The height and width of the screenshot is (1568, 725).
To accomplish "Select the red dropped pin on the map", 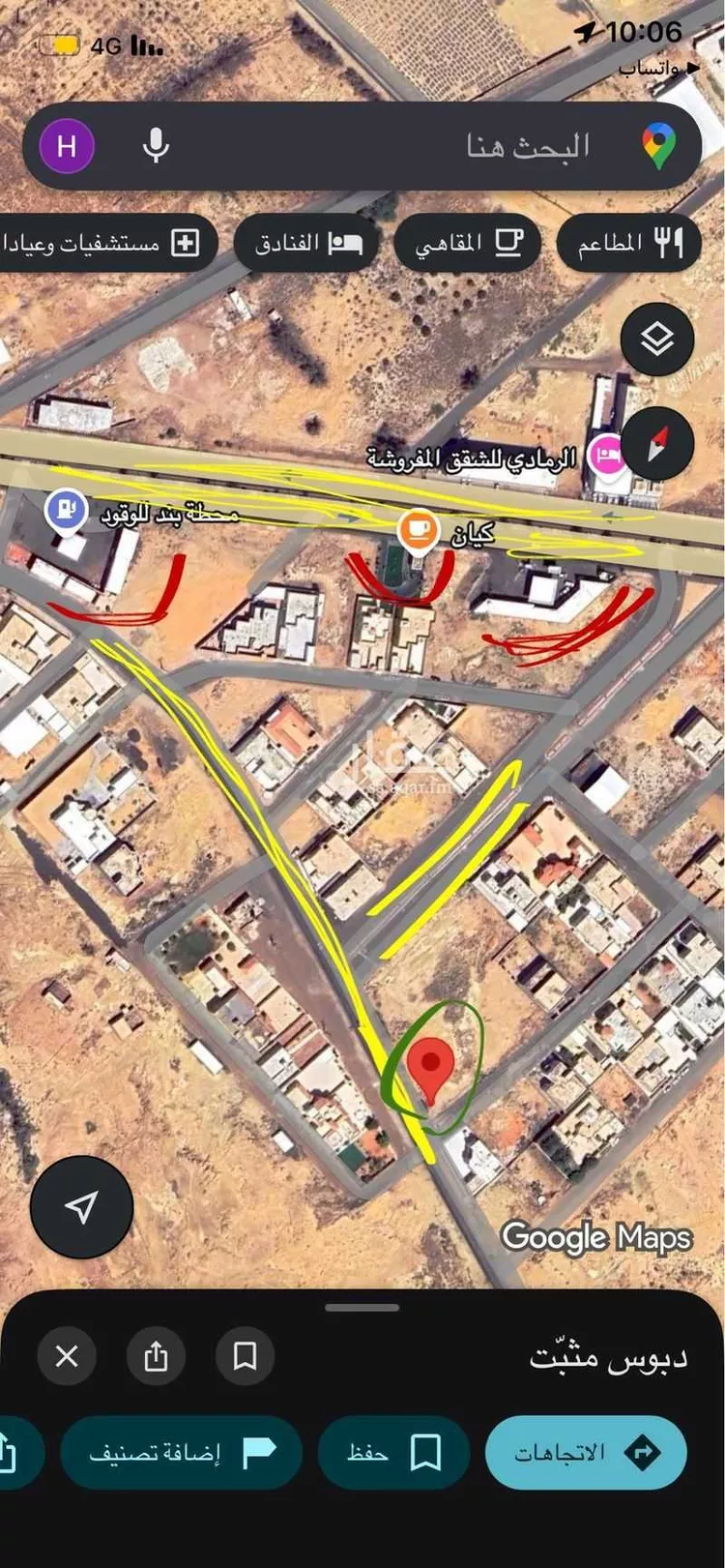I will click(x=433, y=1064).
